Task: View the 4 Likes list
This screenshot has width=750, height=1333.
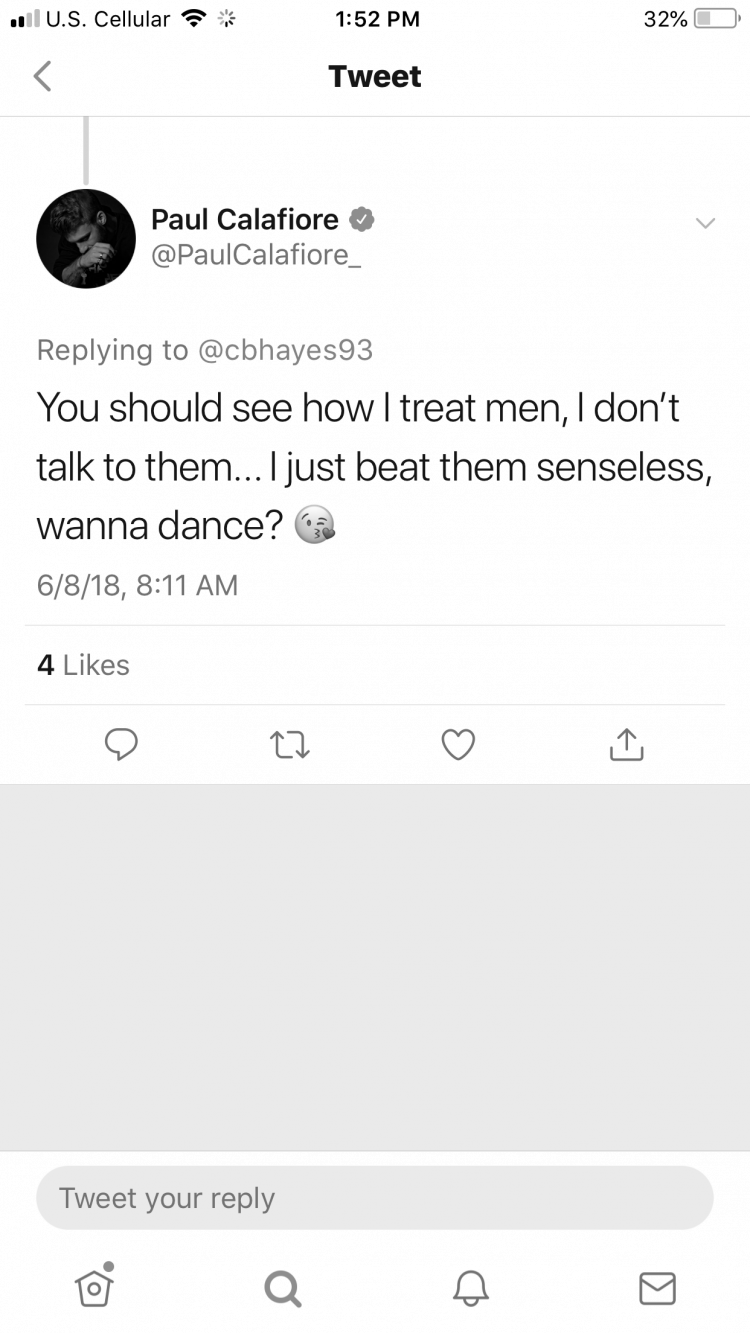Action: pyautogui.click(x=83, y=665)
